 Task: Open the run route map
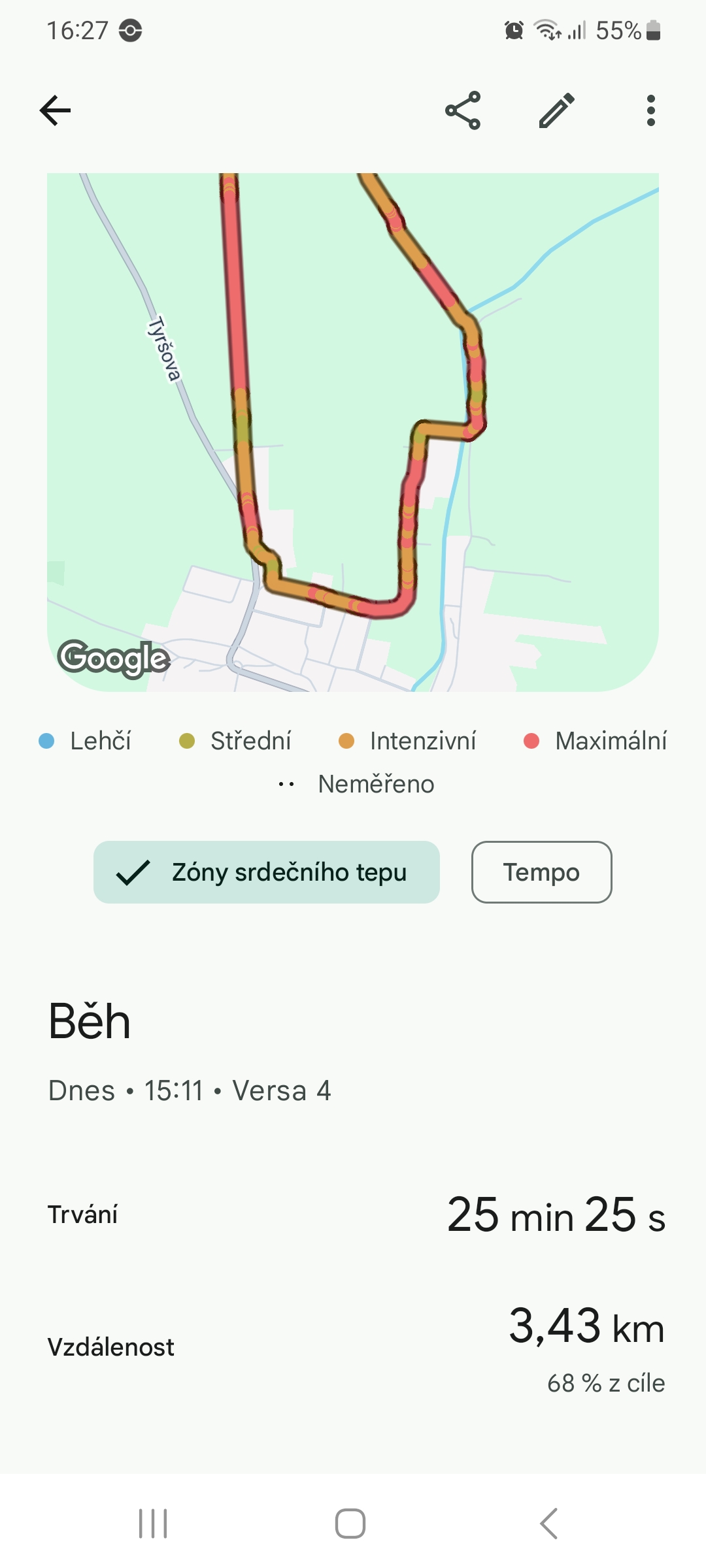click(x=353, y=432)
